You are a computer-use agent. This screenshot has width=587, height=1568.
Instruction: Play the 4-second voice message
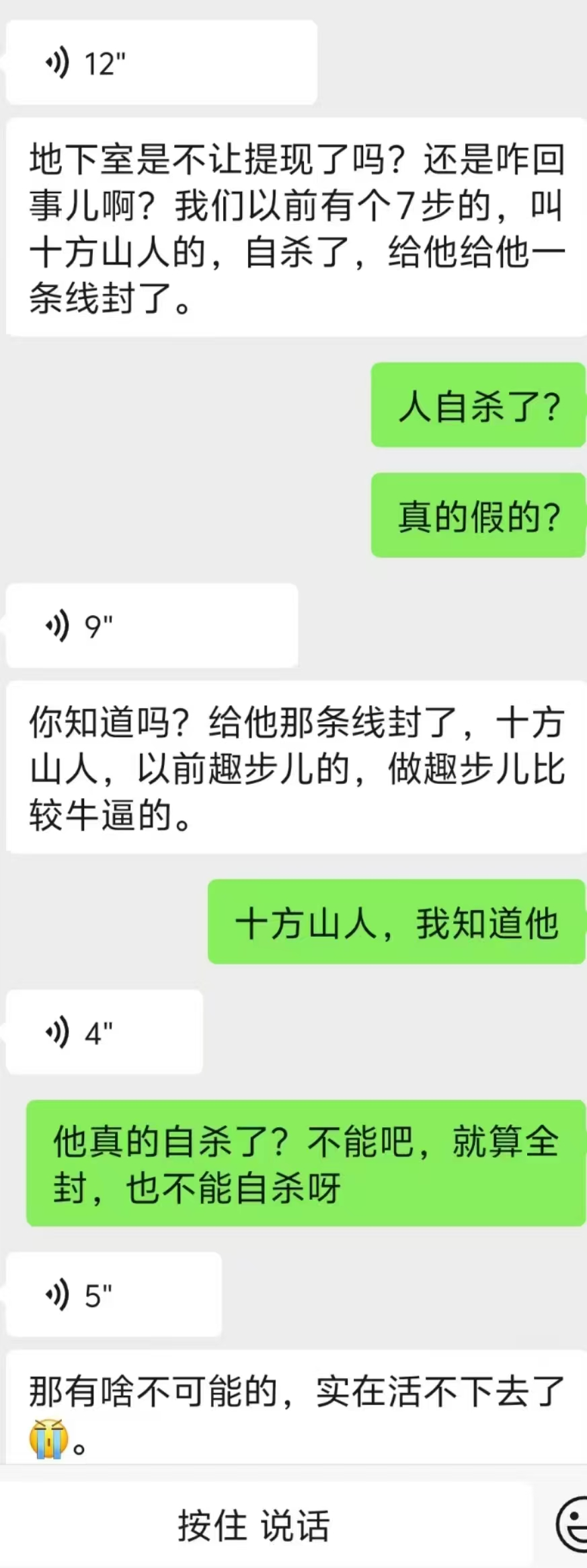pyautogui.click(x=104, y=1032)
